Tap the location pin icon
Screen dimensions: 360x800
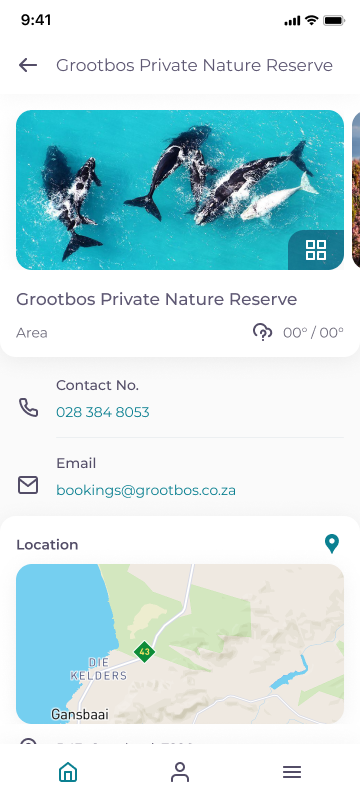[332, 544]
